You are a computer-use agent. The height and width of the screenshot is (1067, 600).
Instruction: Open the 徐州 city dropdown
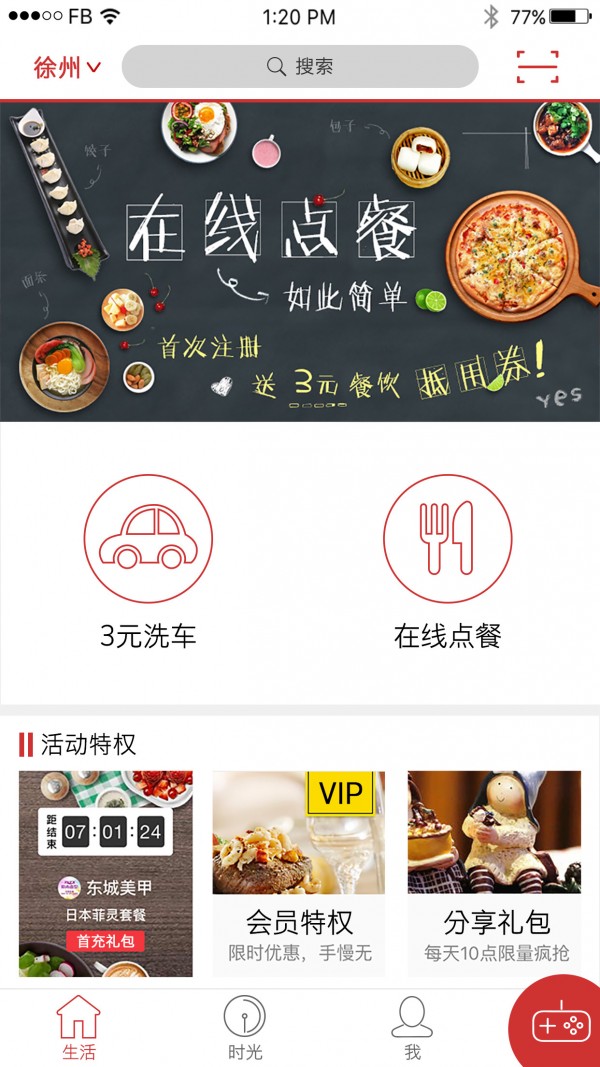pyautogui.click(x=67, y=67)
